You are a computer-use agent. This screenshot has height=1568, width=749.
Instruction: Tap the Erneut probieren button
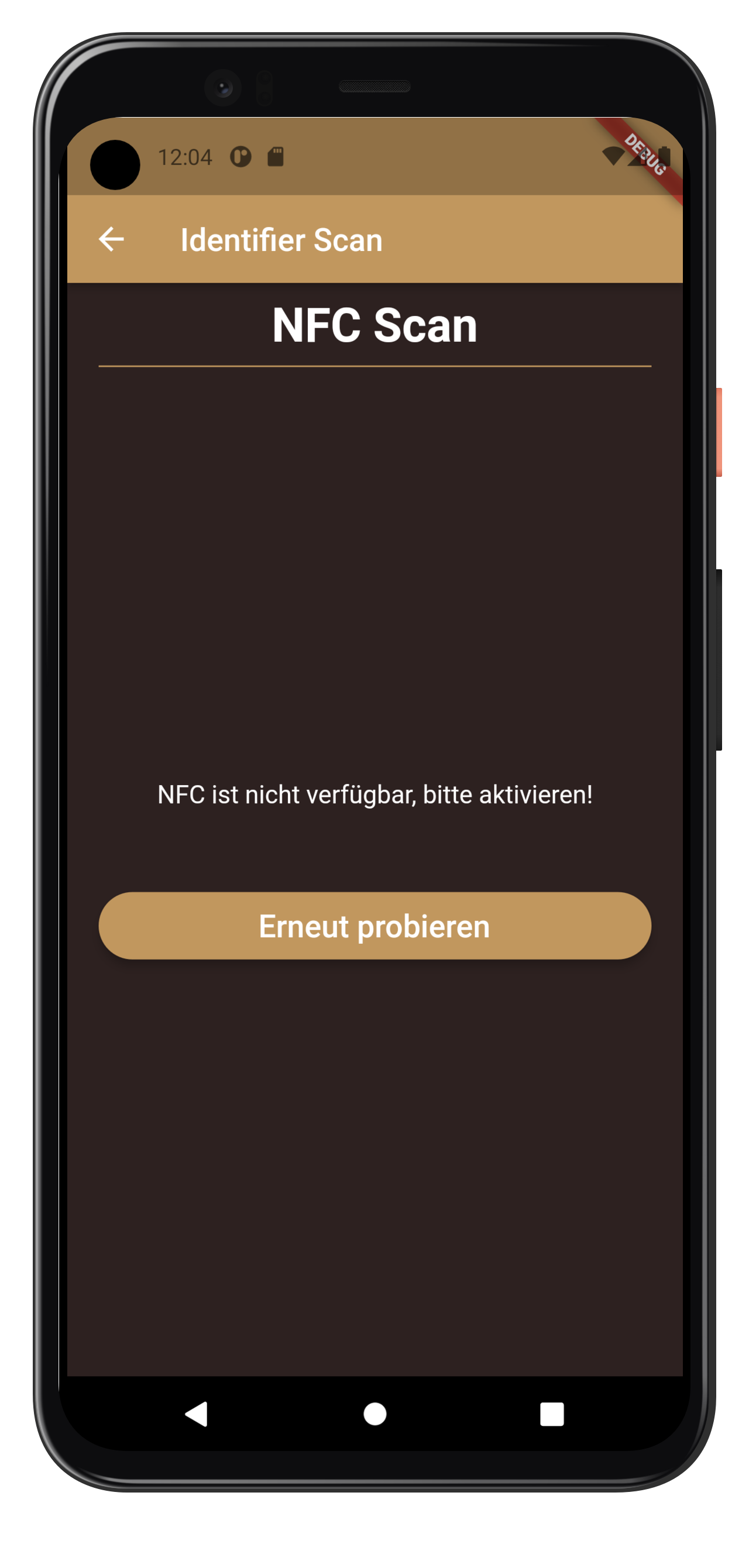pyautogui.click(x=374, y=926)
